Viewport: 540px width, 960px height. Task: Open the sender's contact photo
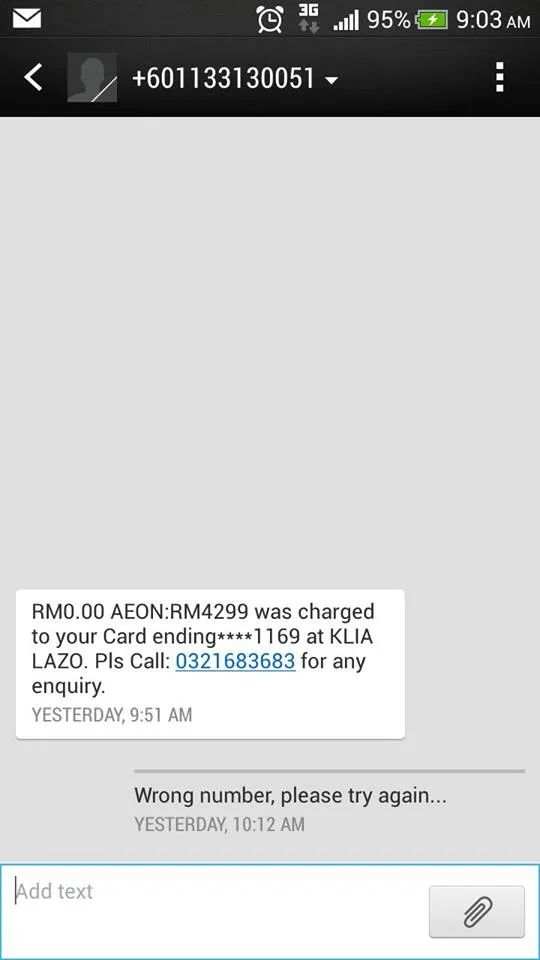click(92, 77)
